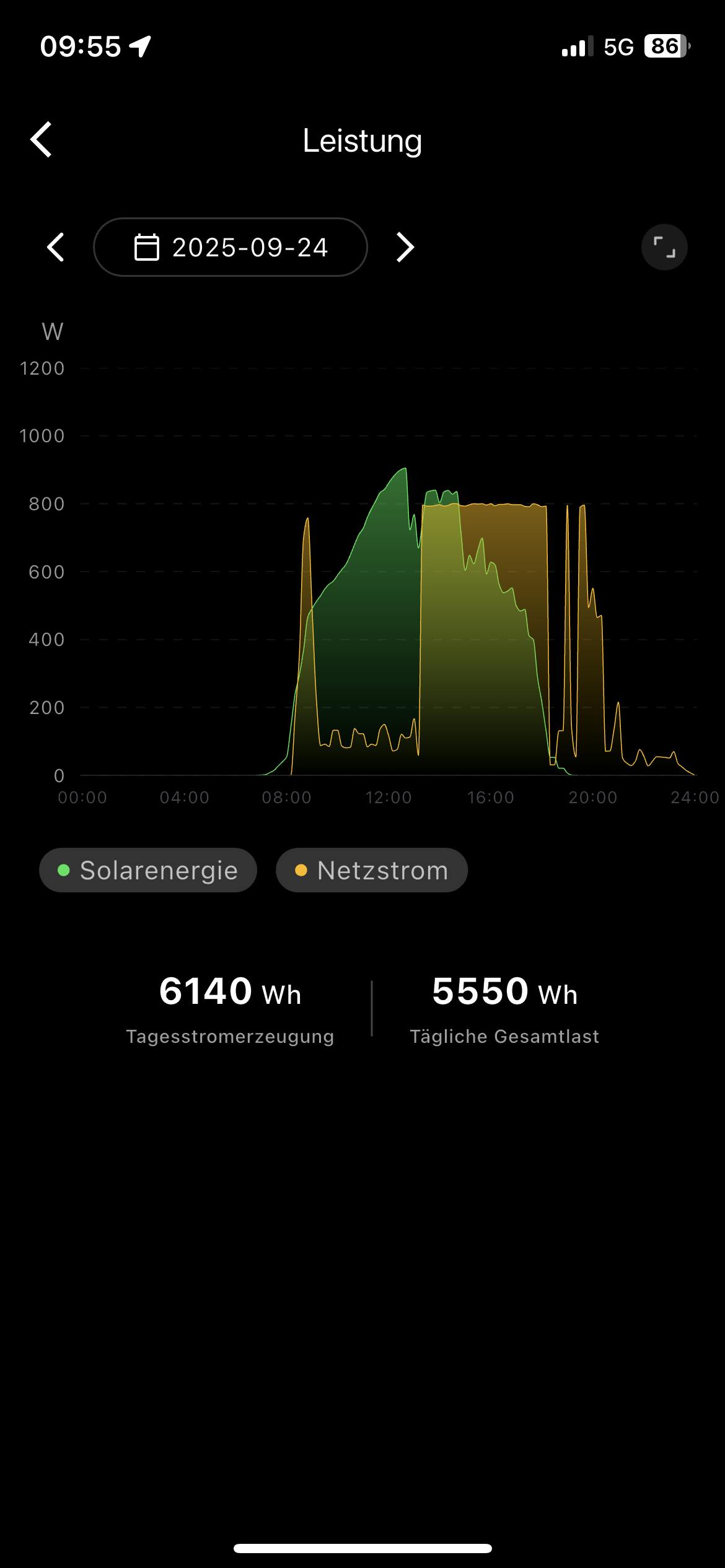The height and width of the screenshot is (1568, 725).
Task: Expand the chart to fullscreen
Action: (x=664, y=248)
